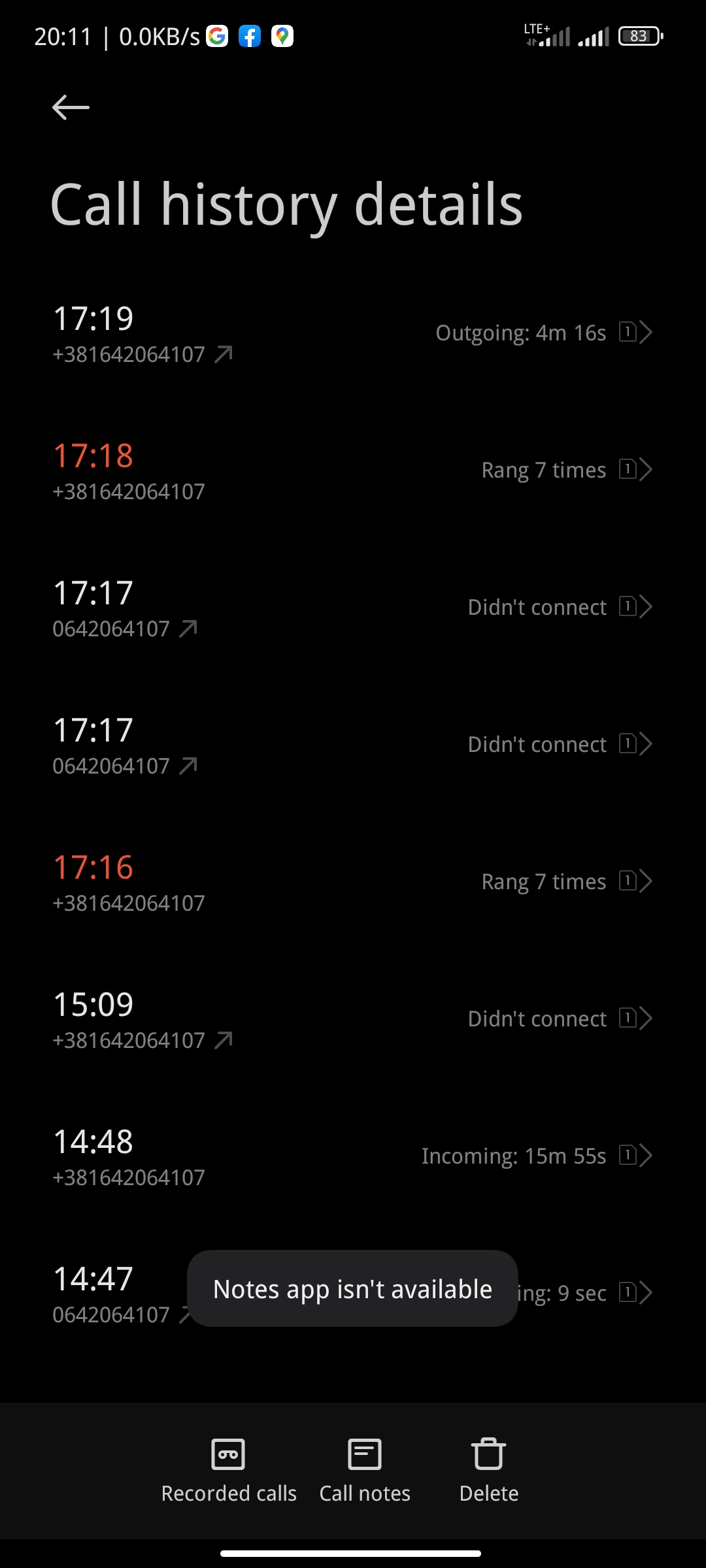Screen dimensions: 706x1568
Task: Open the missed call at 17:18
Action: point(353,471)
